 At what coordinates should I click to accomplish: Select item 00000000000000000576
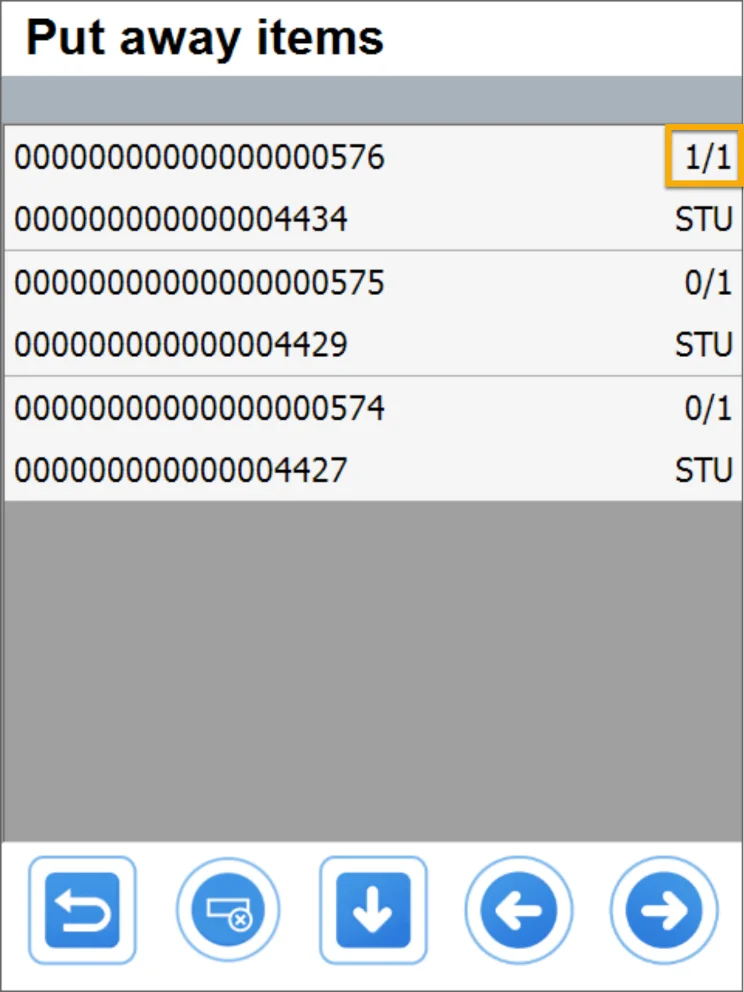click(199, 158)
